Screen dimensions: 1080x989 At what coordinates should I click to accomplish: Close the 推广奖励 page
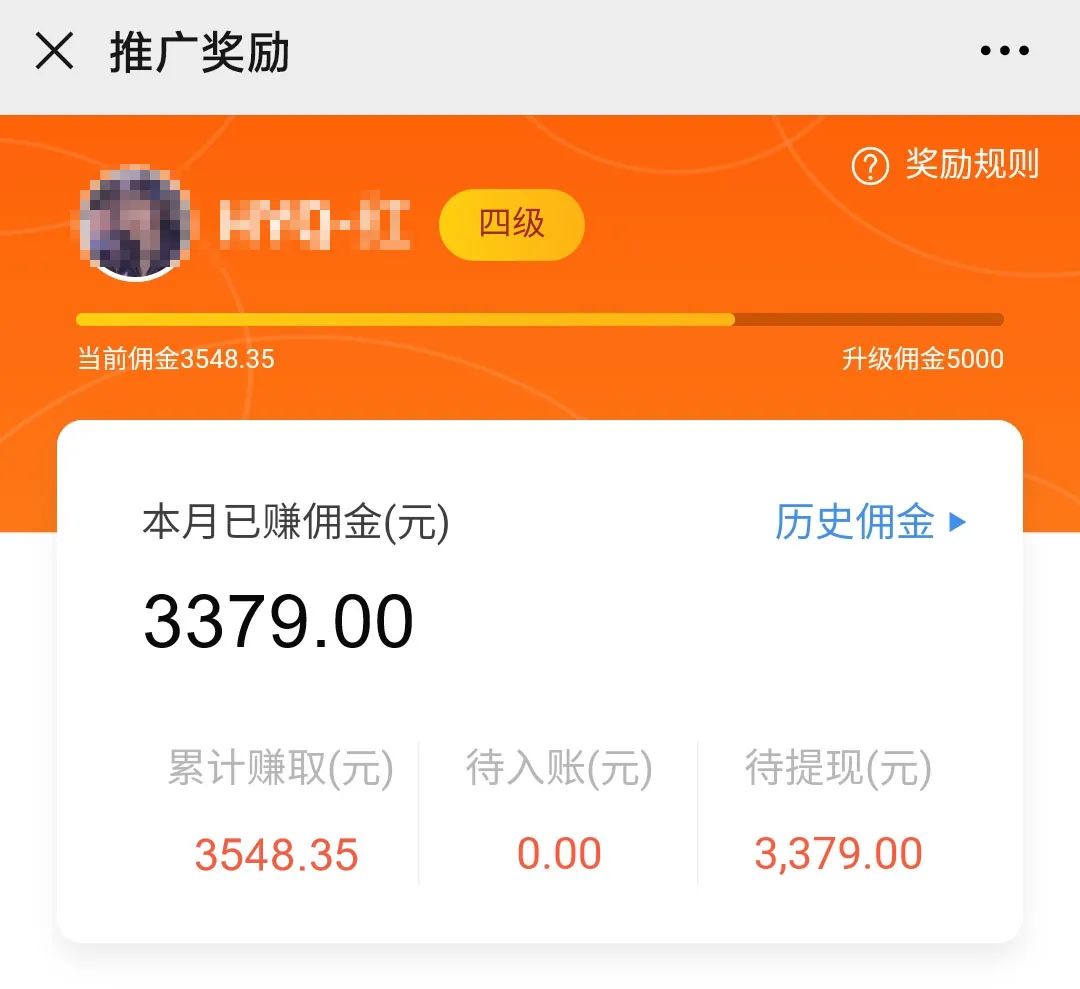click(x=54, y=51)
